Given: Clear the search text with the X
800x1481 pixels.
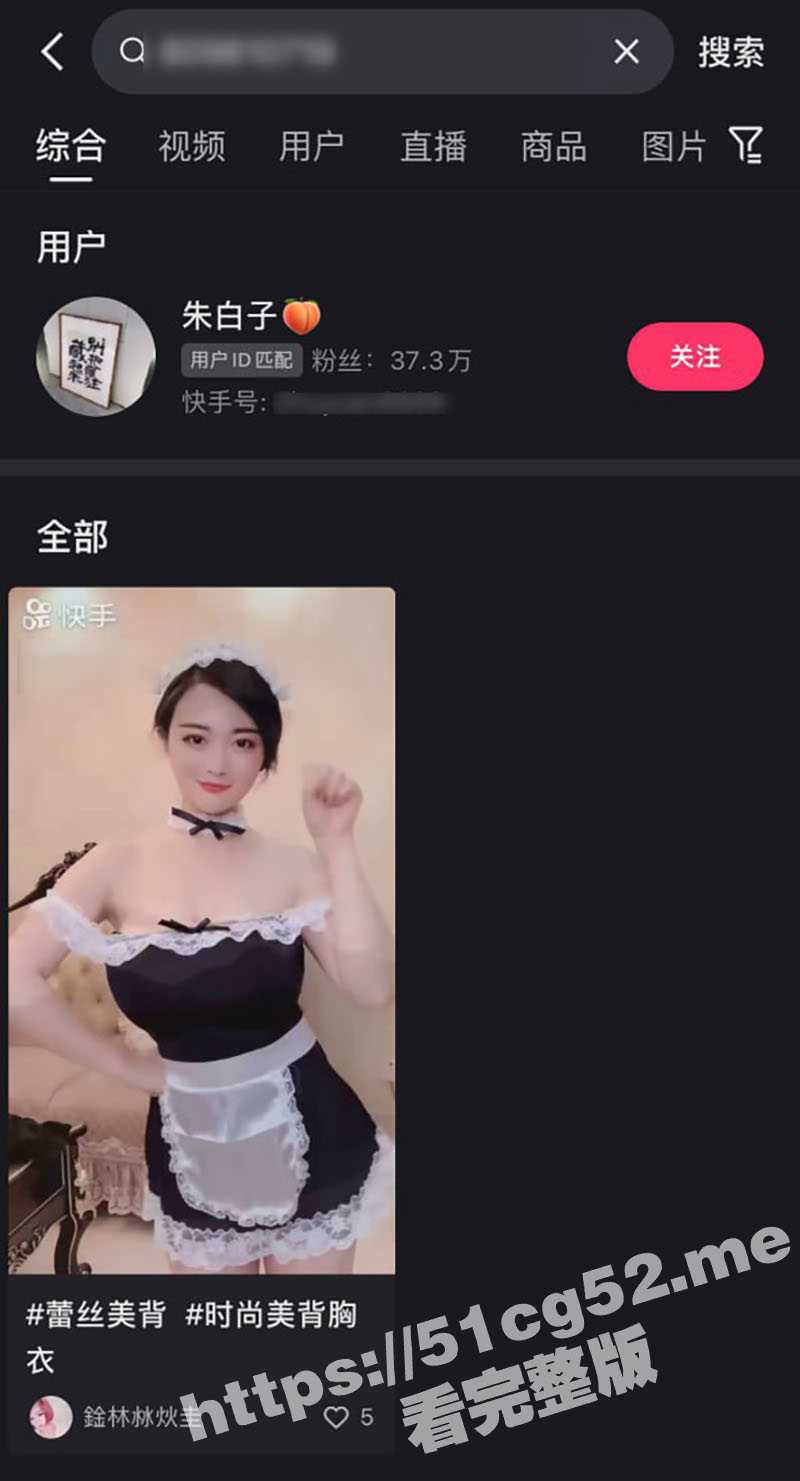Looking at the screenshot, I should (626, 52).
